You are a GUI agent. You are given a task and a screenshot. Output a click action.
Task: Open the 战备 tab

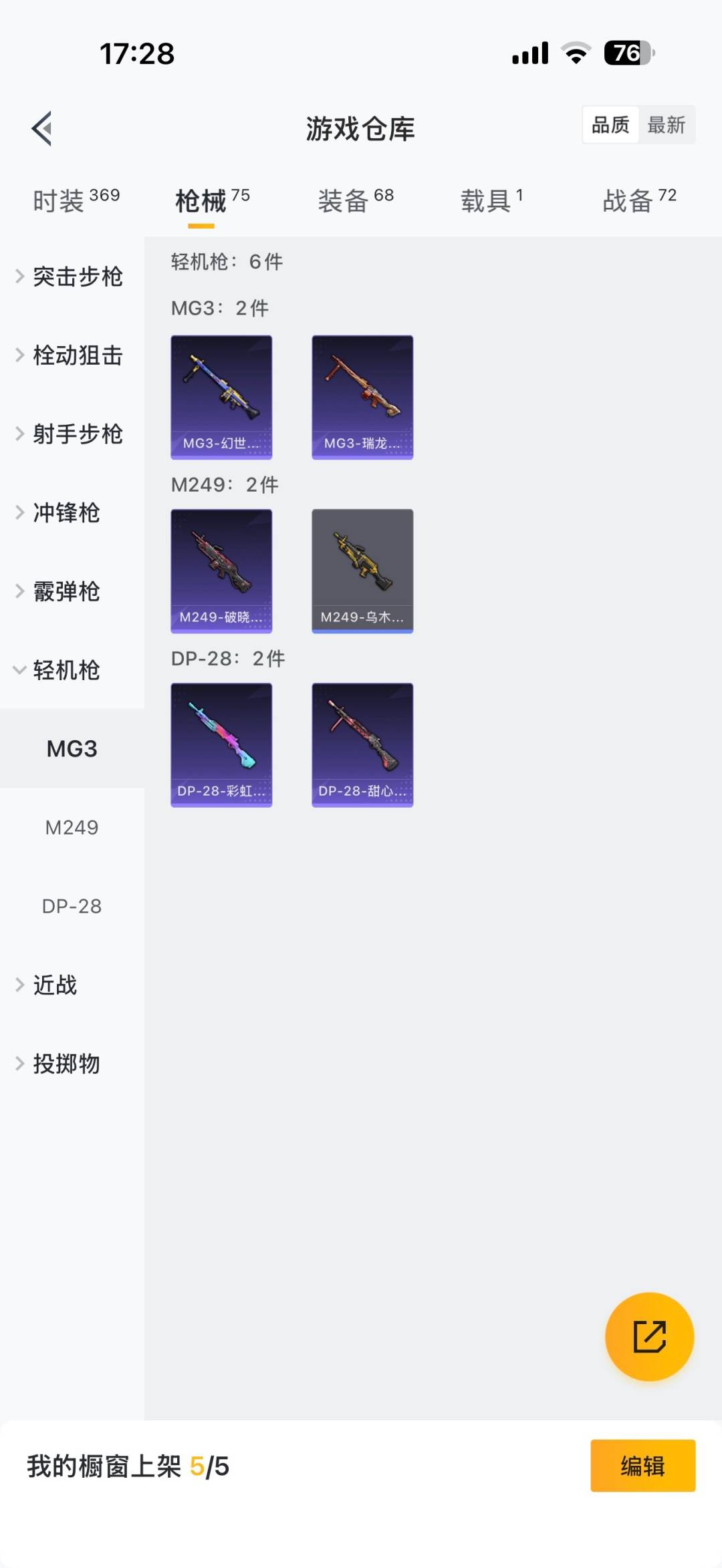(639, 200)
